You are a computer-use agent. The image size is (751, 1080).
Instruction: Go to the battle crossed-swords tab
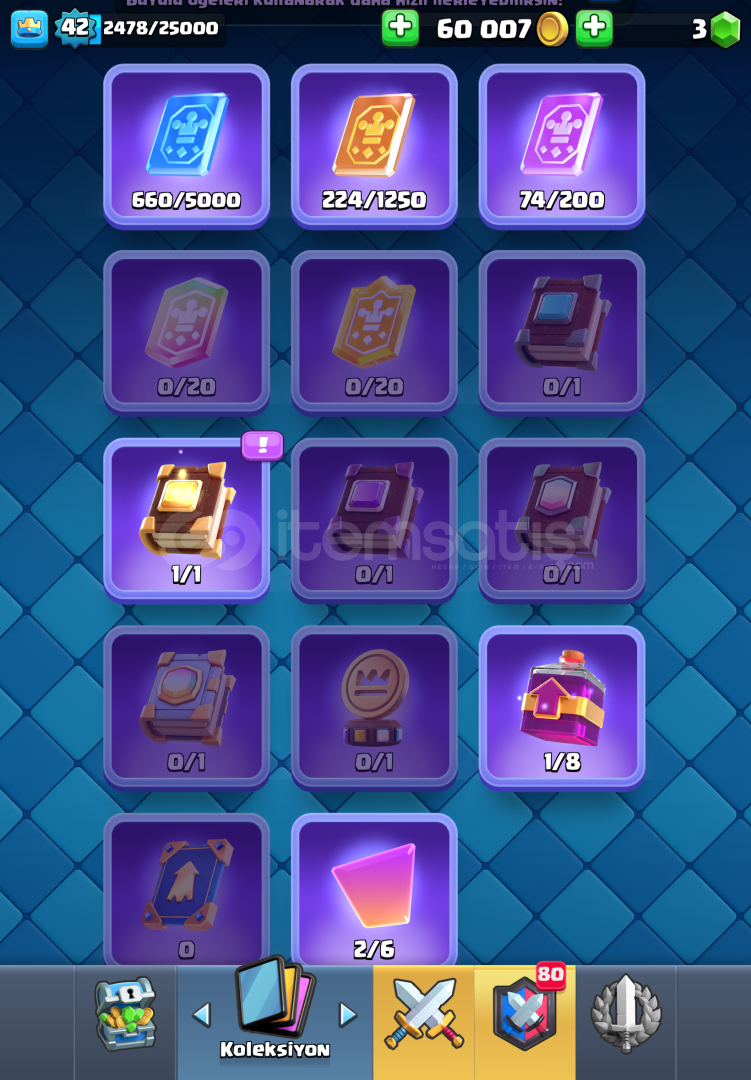pos(424,1014)
